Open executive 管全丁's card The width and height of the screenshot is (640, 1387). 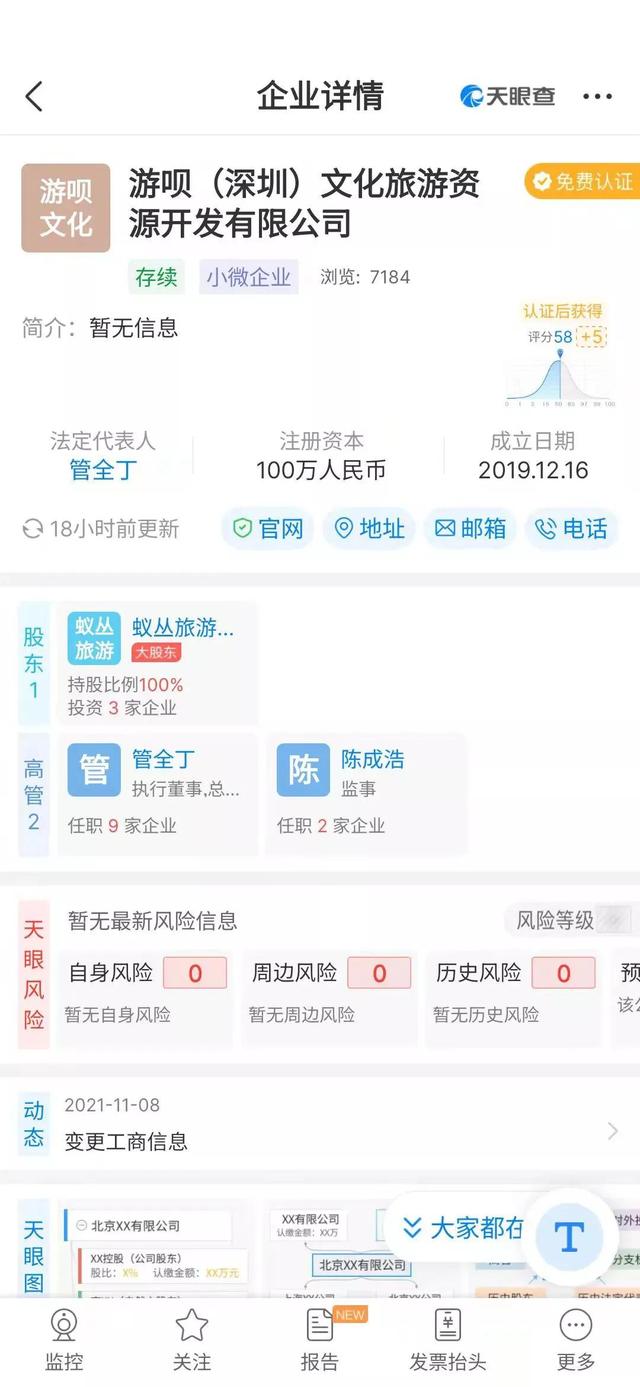click(156, 793)
